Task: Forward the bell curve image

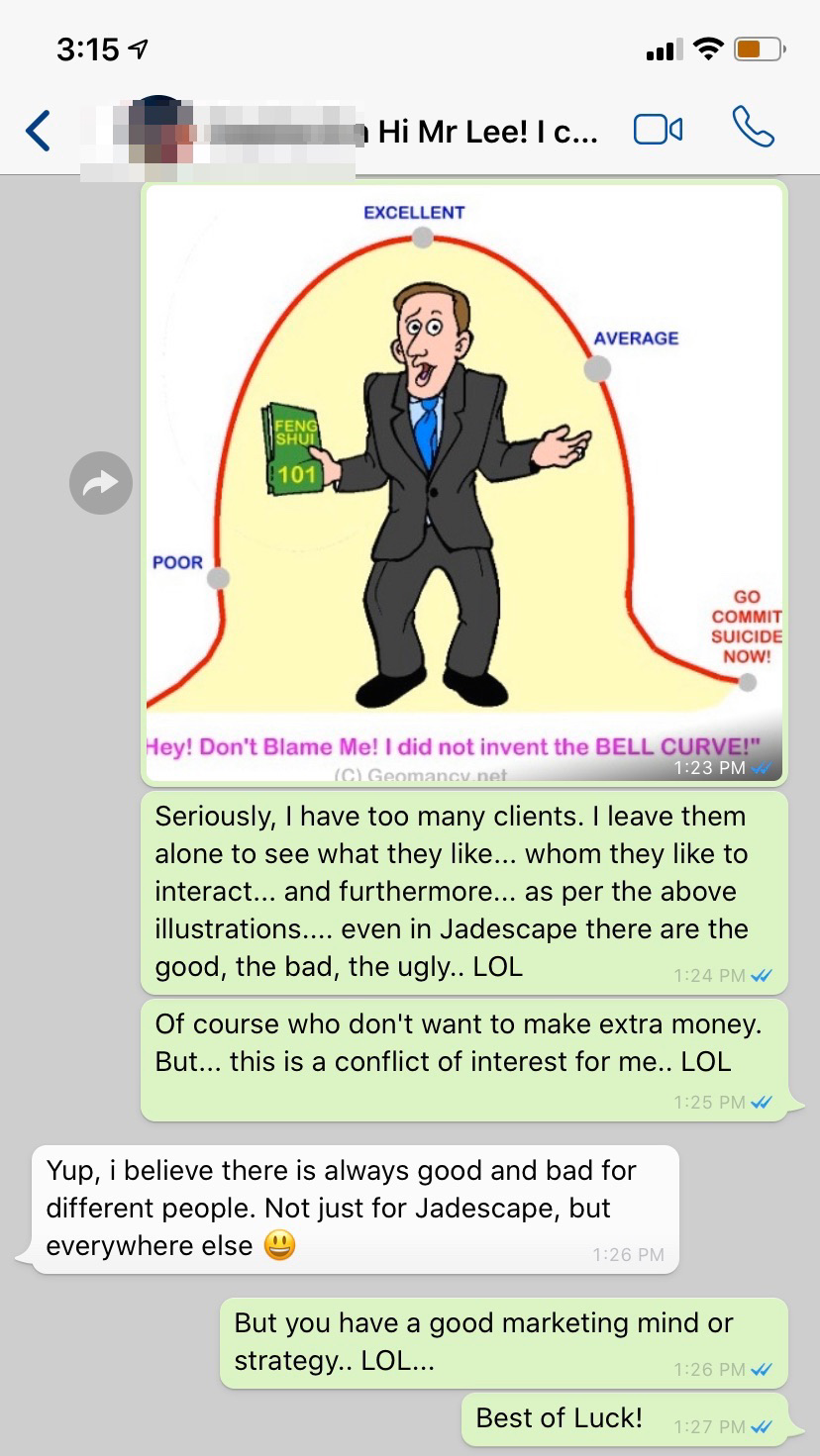Action: click(x=101, y=483)
